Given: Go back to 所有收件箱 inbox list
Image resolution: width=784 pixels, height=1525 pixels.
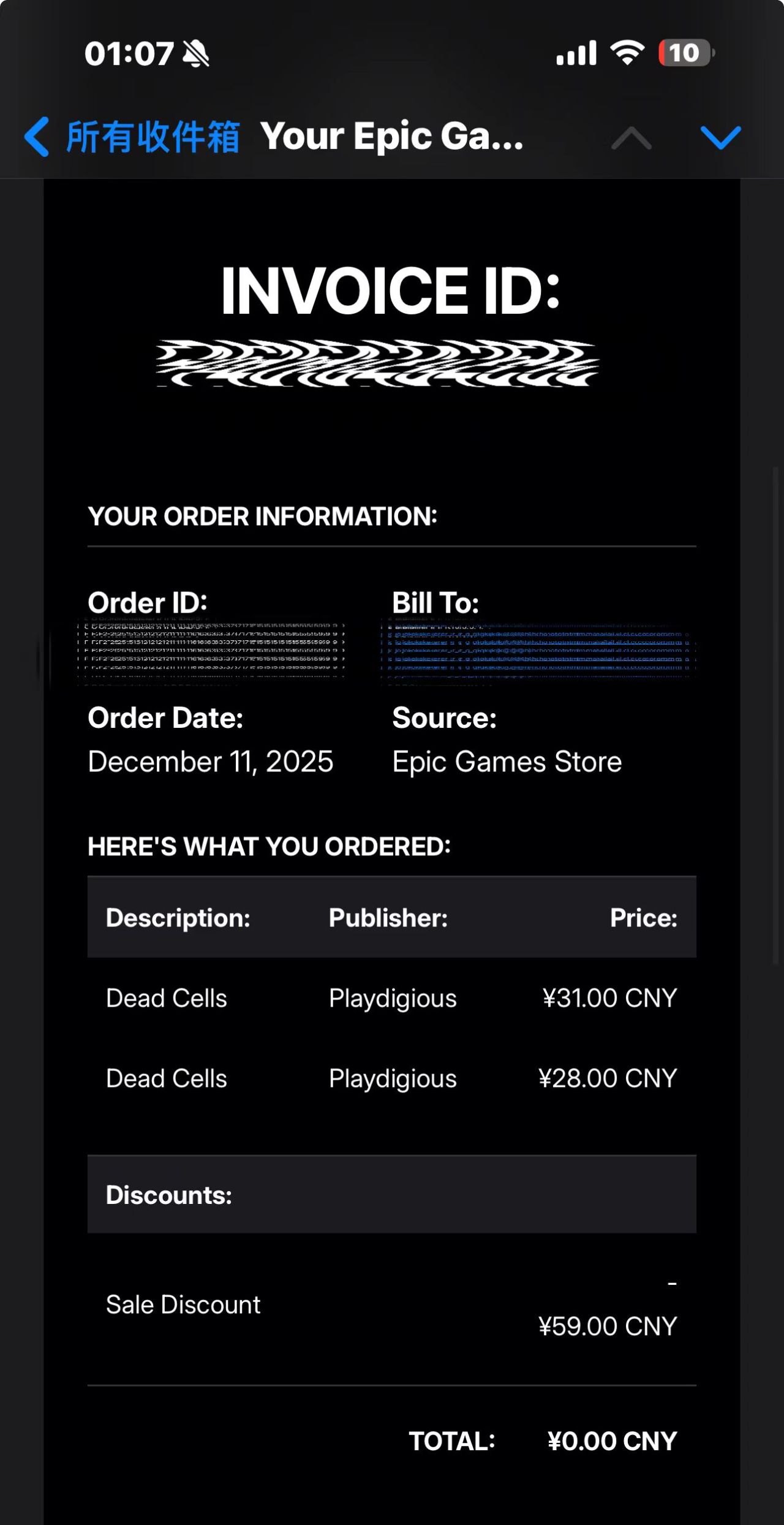Looking at the screenshot, I should click(130, 137).
